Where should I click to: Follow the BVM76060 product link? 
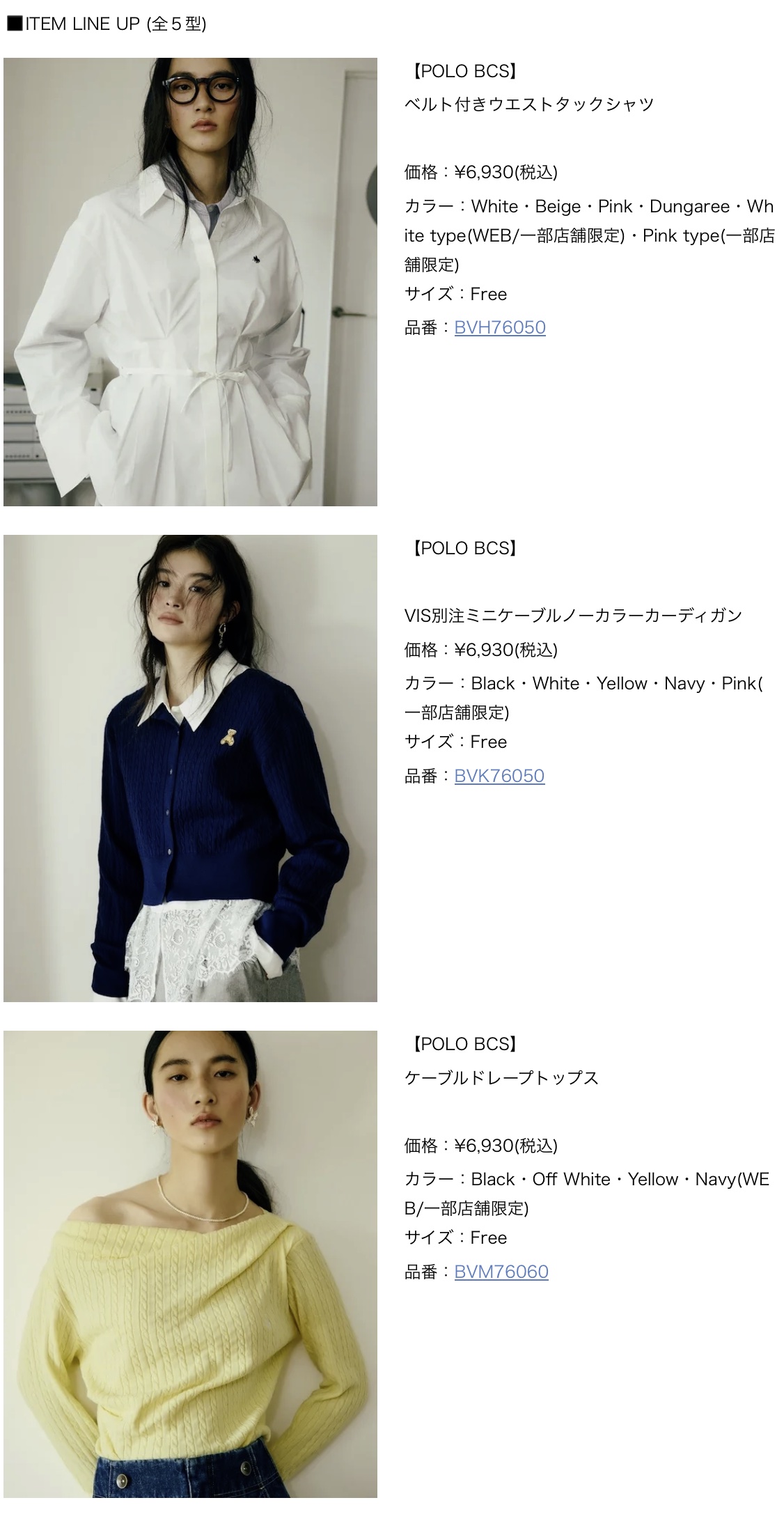tap(501, 1272)
